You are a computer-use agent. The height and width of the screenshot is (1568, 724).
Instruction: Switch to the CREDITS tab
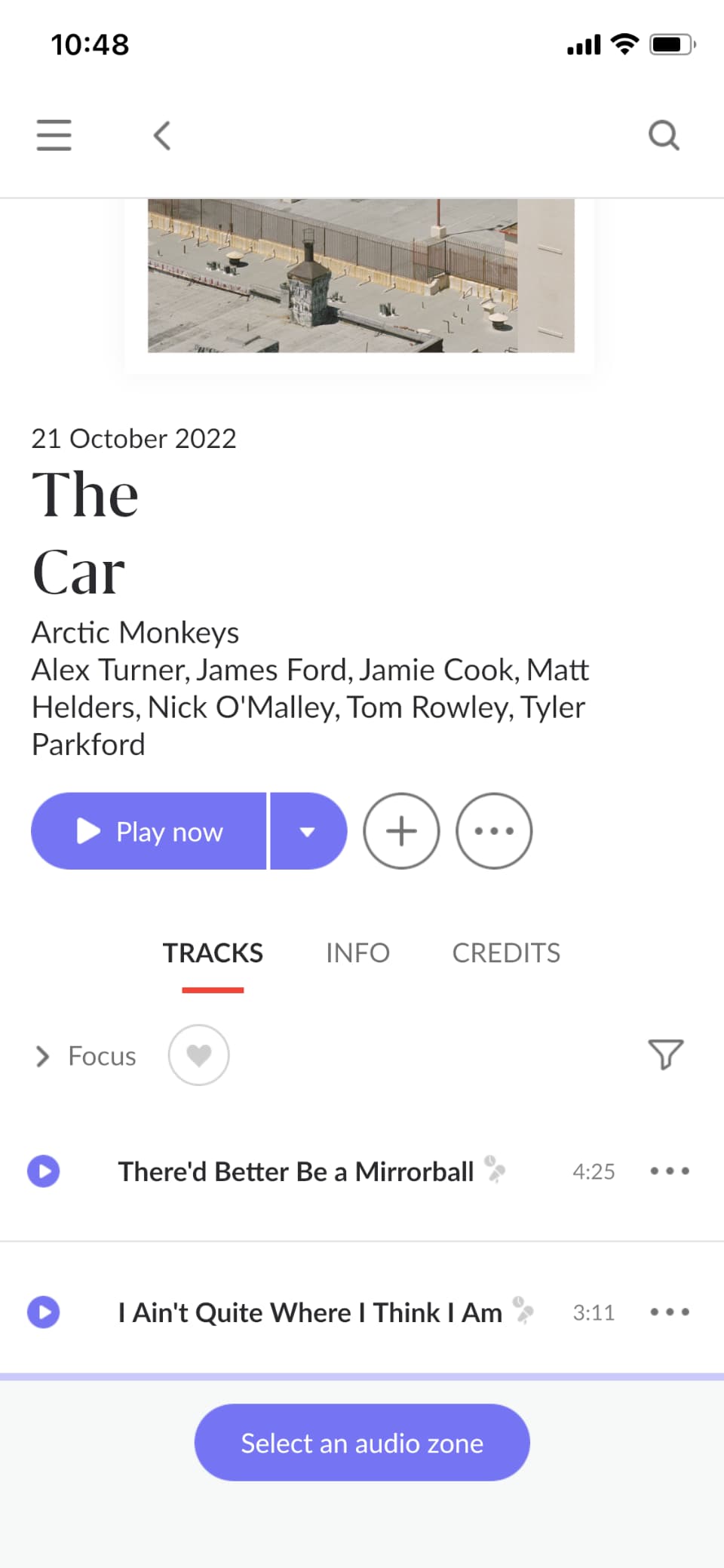click(506, 953)
